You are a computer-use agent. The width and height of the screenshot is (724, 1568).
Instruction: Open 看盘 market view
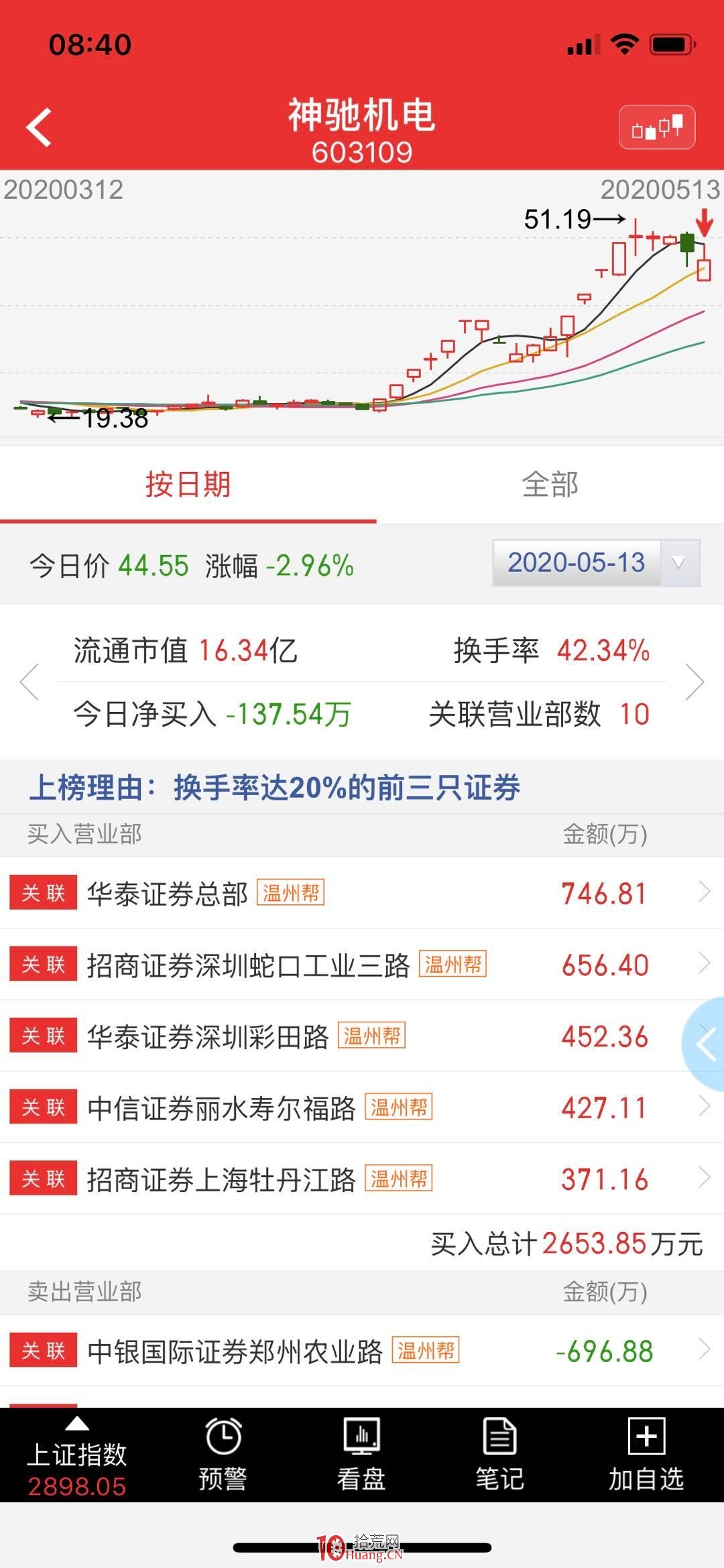pos(361,1455)
